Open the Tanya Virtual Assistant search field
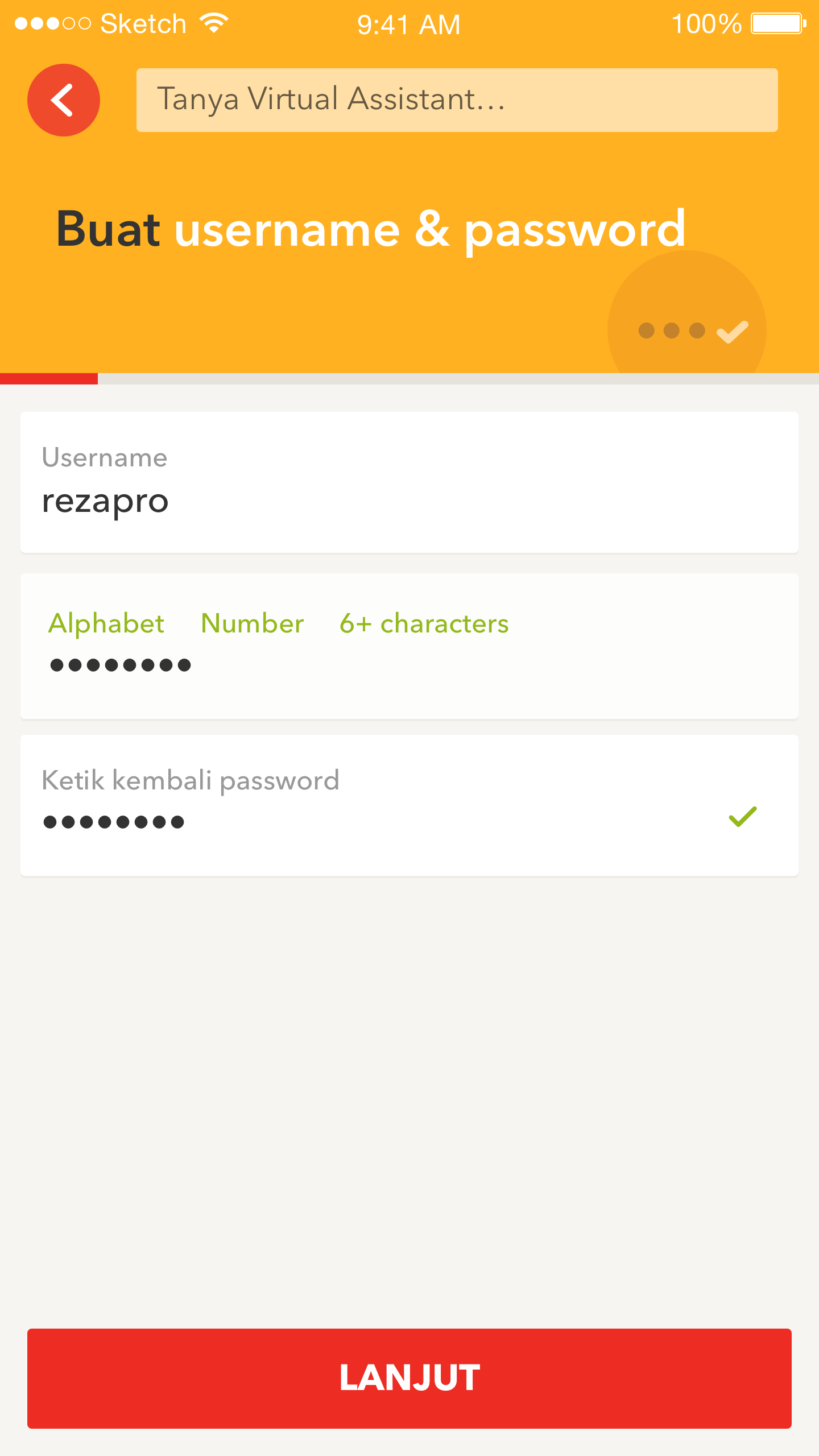The height and width of the screenshot is (1456, 819). (x=457, y=100)
